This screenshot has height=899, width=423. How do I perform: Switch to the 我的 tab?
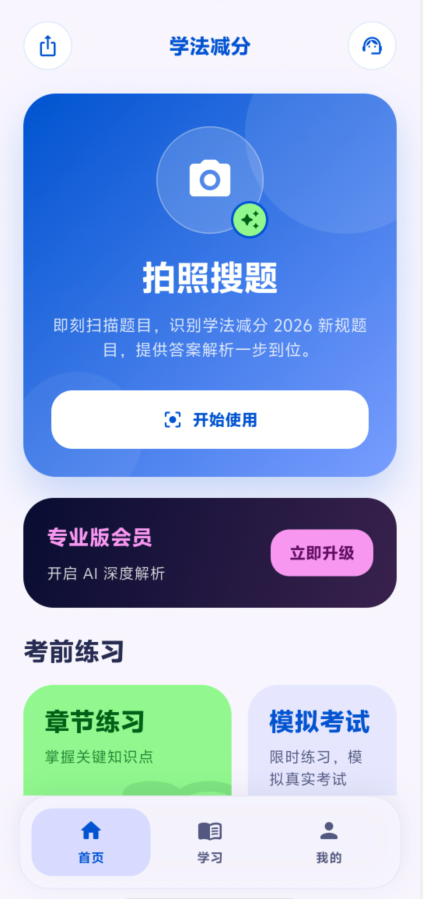[x=329, y=842]
